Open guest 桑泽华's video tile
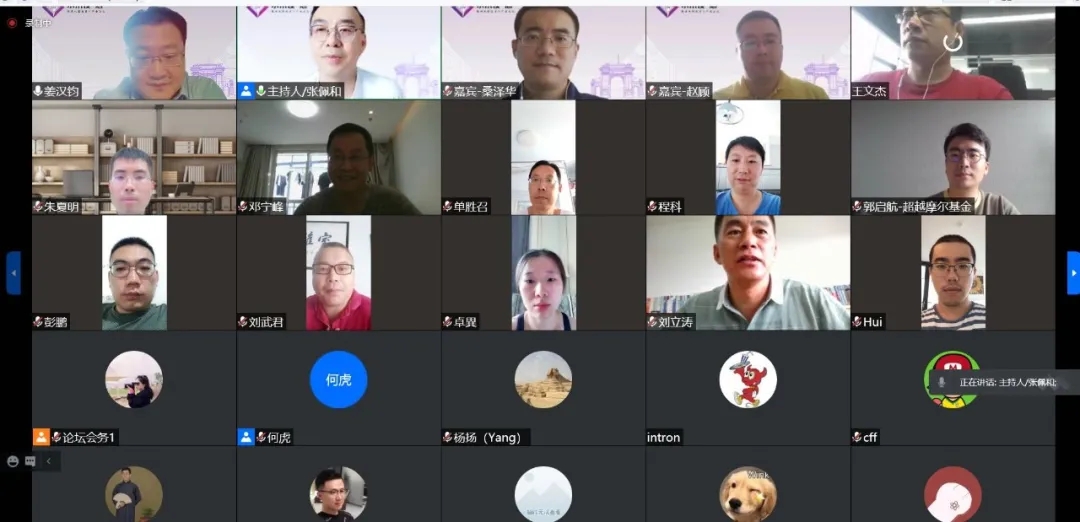The height and width of the screenshot is (522, 1080). [x=543, y=52]
